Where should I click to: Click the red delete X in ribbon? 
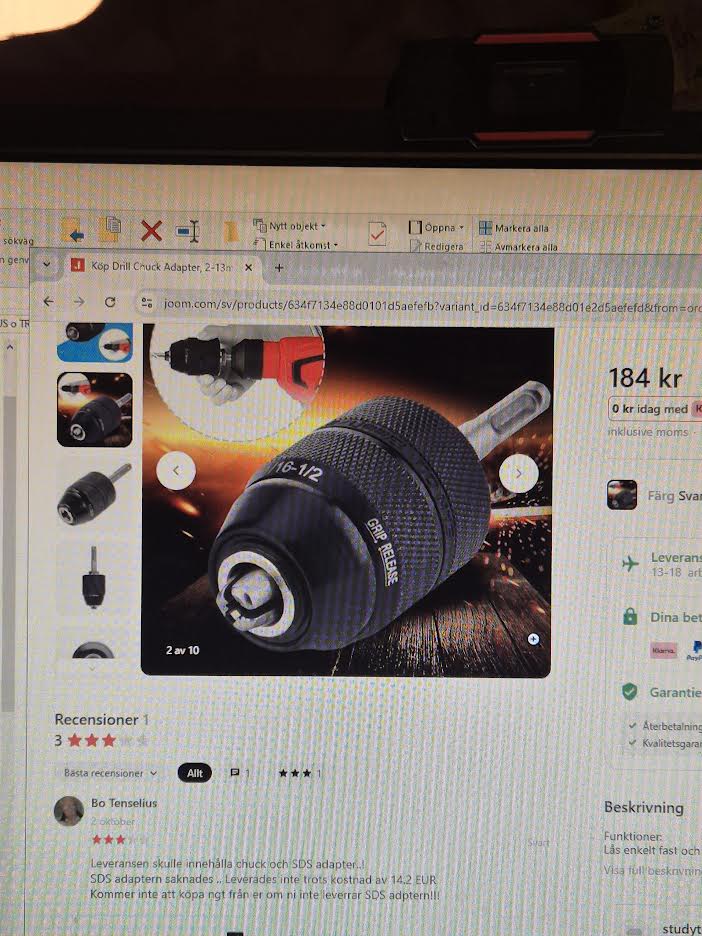[x=151, y=232]
